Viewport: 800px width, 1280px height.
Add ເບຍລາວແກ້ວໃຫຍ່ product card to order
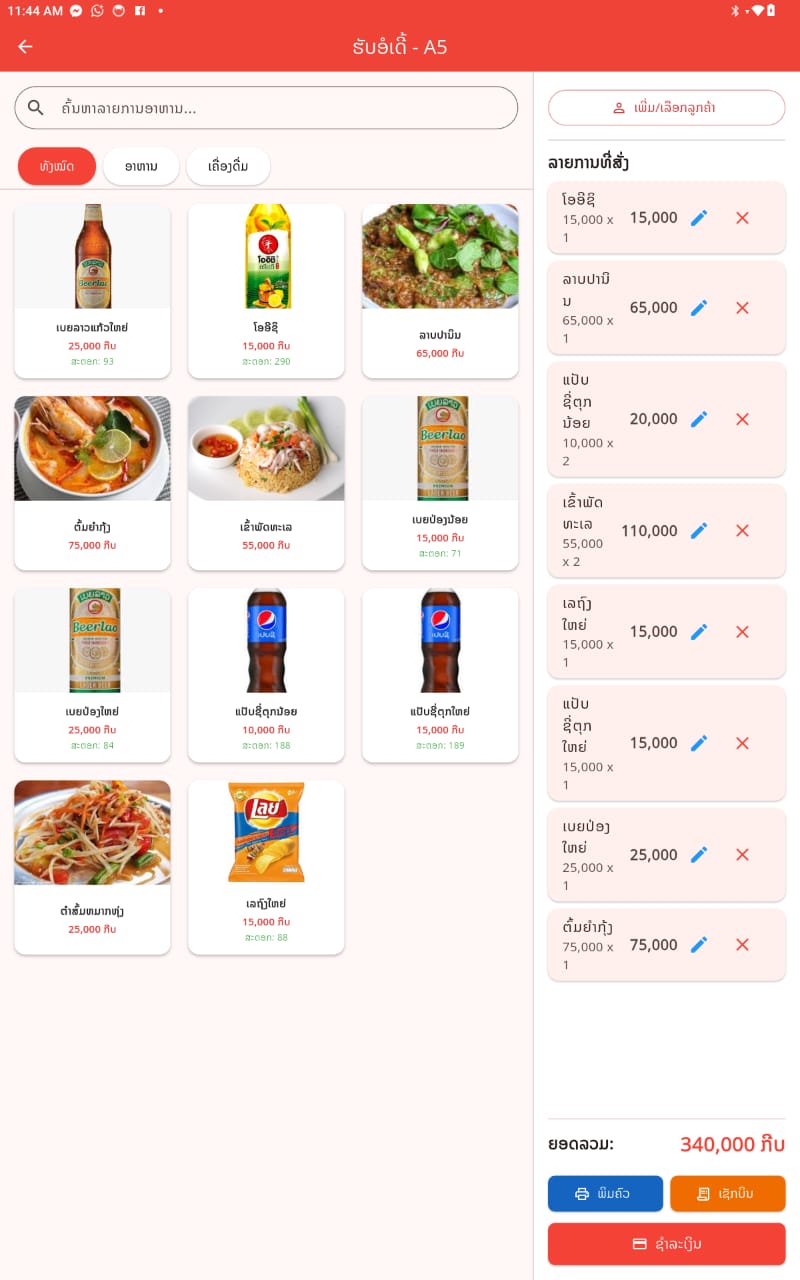coord(92,290)
